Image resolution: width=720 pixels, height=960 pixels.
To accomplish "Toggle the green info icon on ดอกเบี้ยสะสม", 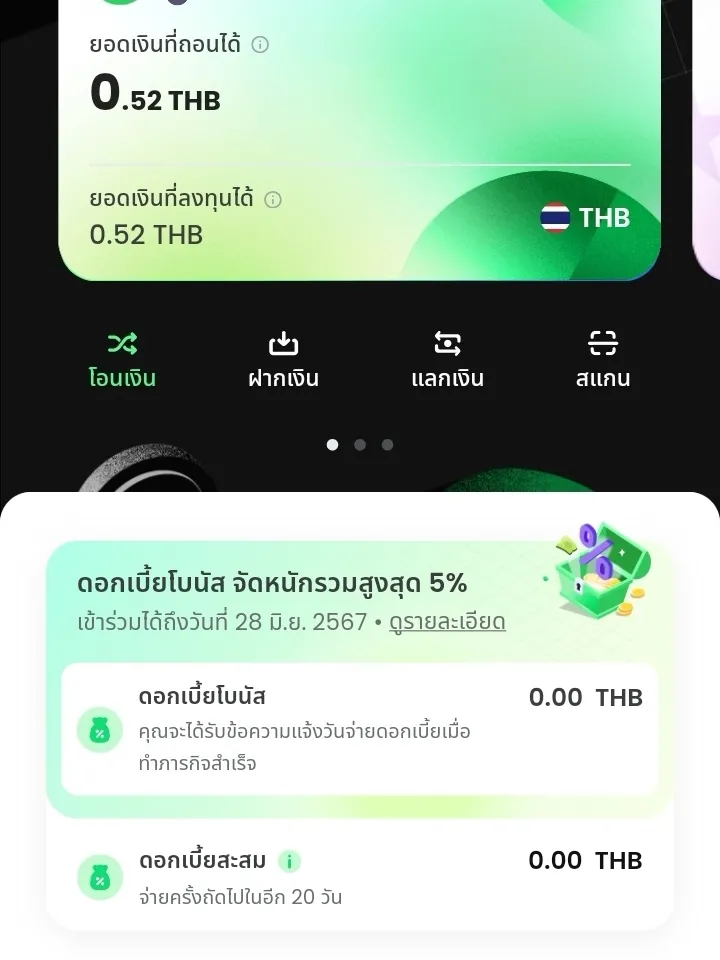I will [x=290, y=860].
